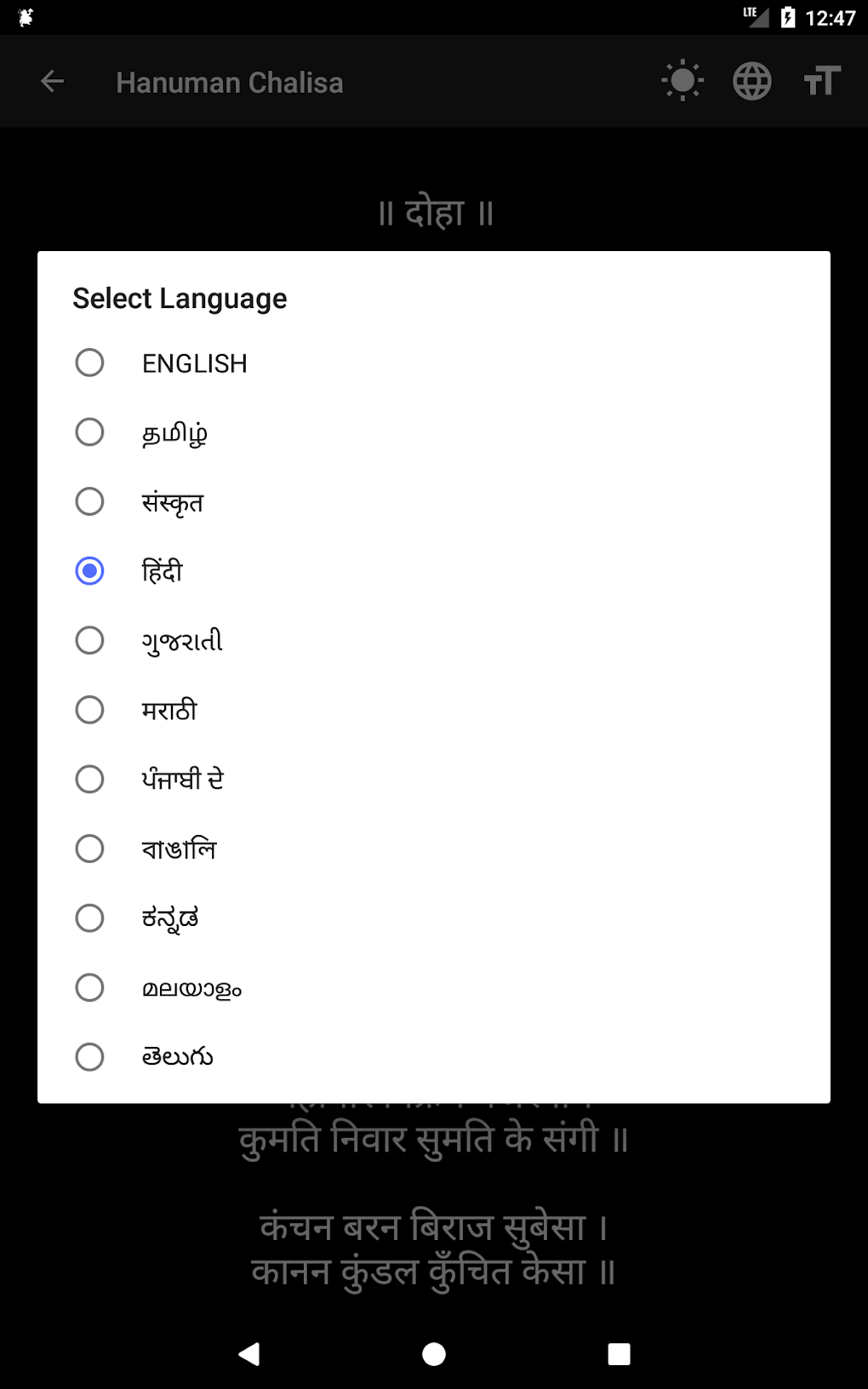Tap the selected Hindi (हिंदी) radio button
The width and height of the screenshot is (868, 1389).
89,571
